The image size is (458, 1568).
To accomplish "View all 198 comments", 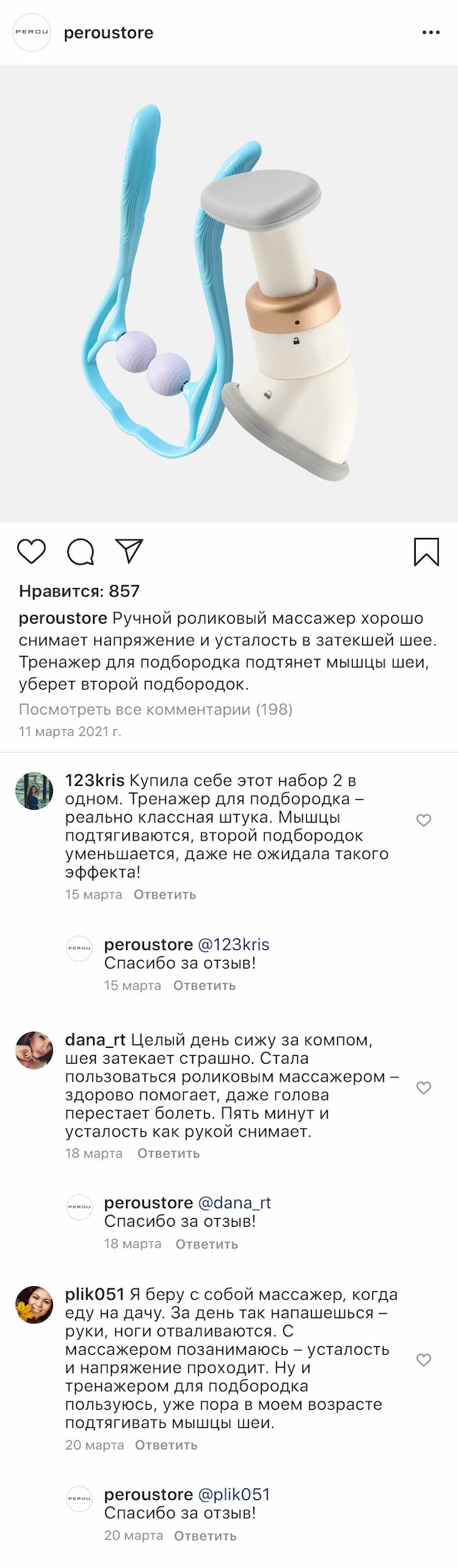I will pos(155,709).
